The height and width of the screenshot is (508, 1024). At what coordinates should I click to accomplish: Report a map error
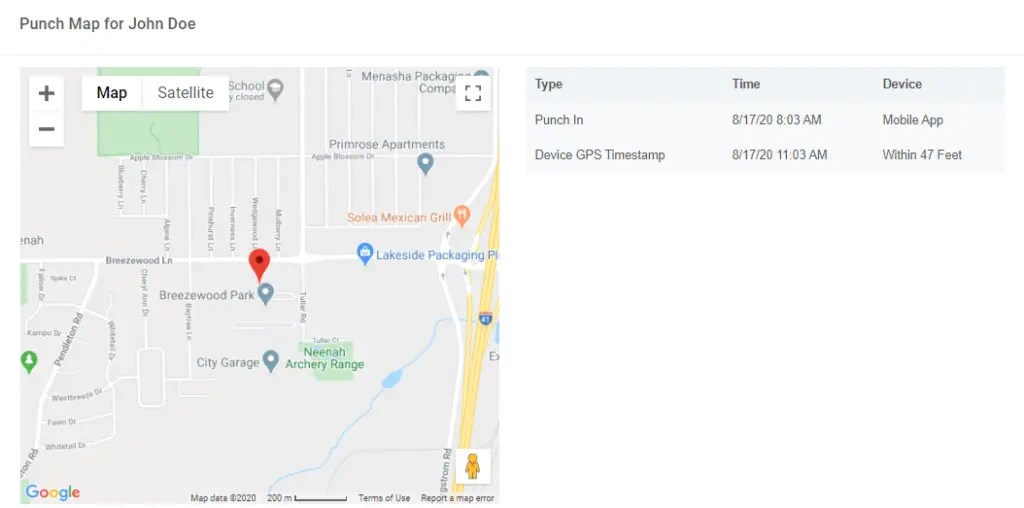tap(457, 498)
